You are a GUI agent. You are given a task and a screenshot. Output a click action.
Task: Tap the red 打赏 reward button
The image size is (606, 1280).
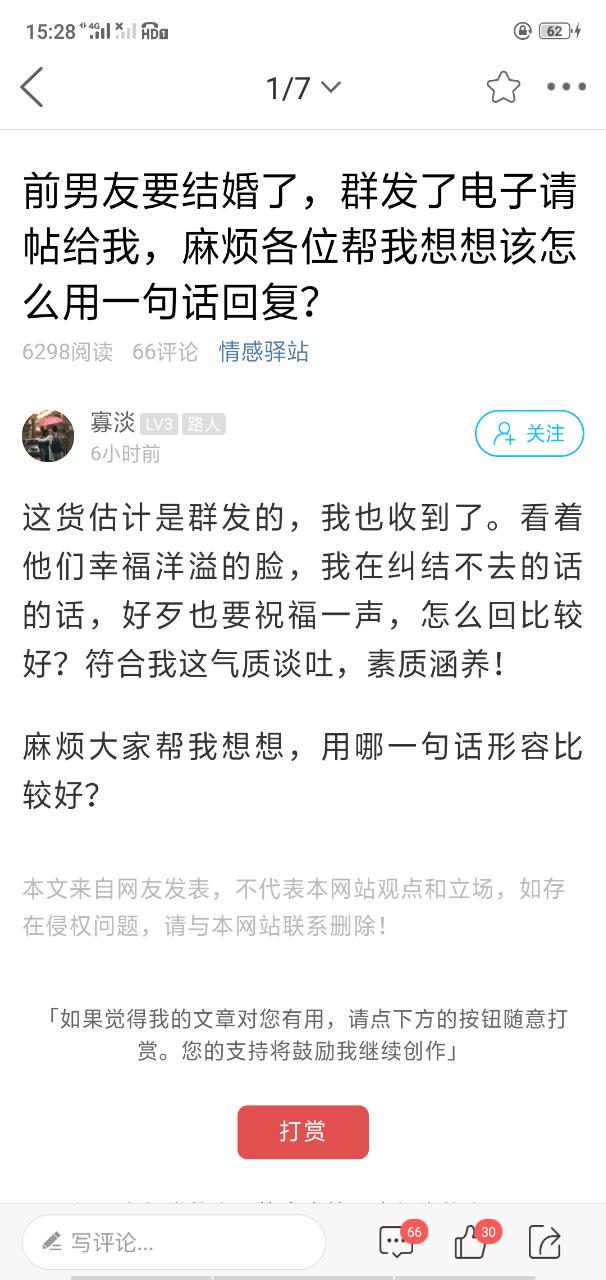303,1132
